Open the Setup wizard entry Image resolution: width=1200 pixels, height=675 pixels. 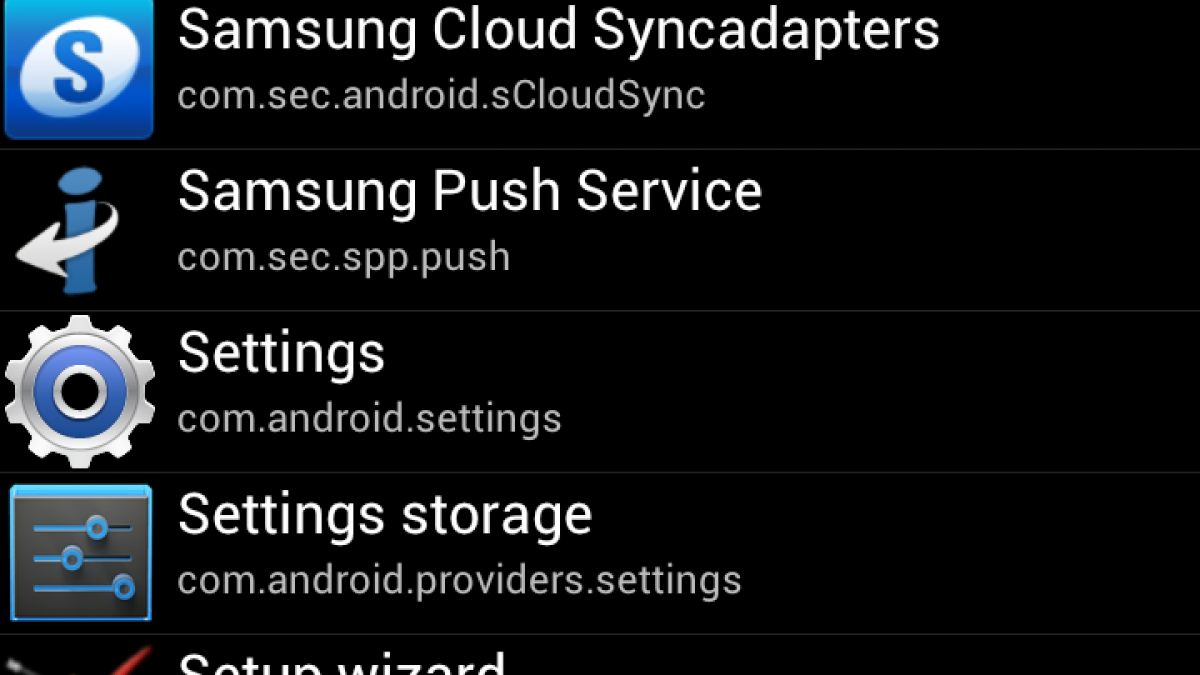(340, 660)
